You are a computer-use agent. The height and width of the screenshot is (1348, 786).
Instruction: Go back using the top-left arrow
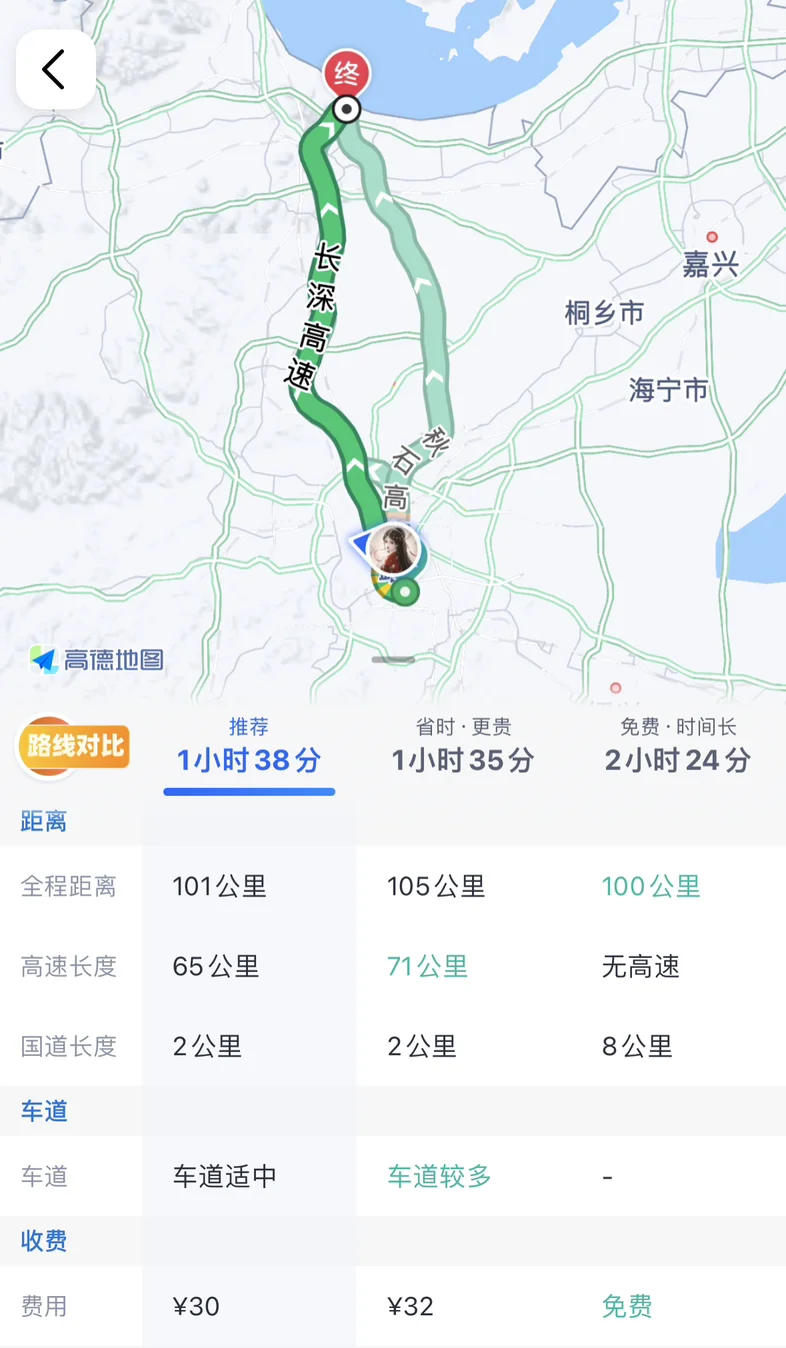tap(55, 69)
